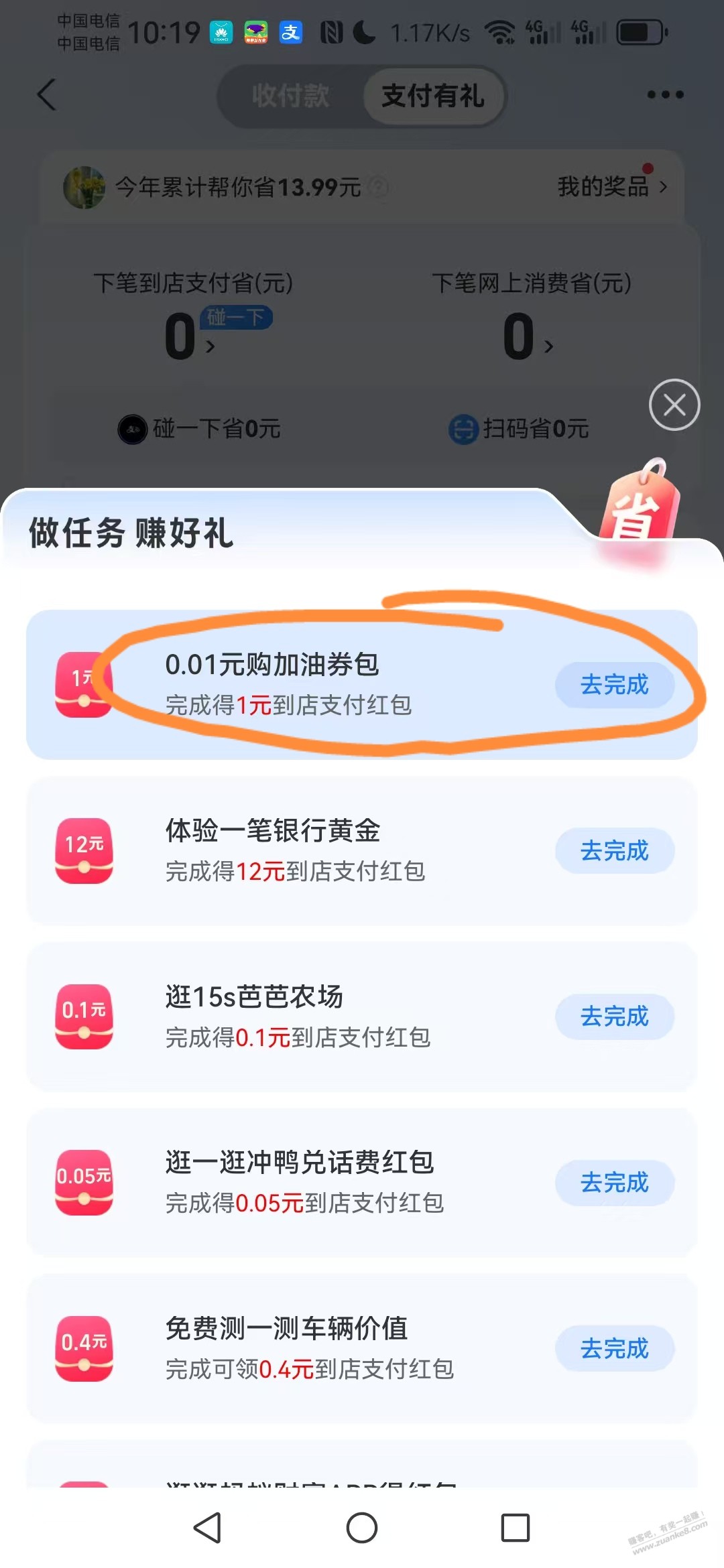The height and width of the screenshot is (1568, 724).
Task: Select the 0.1元 red envelope icon
Action: (x=84, y=1017)
